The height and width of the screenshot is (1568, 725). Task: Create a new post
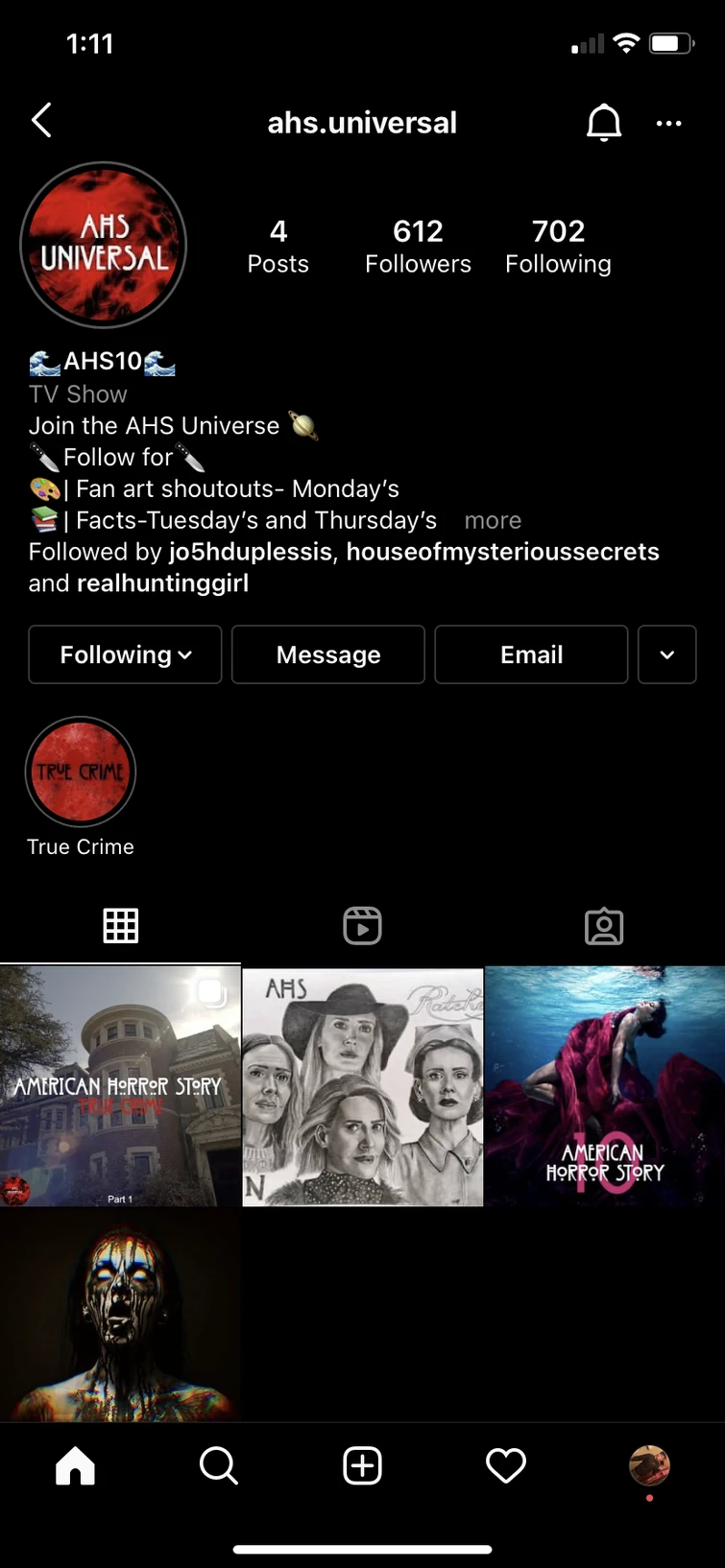[x=362, y=1465]
